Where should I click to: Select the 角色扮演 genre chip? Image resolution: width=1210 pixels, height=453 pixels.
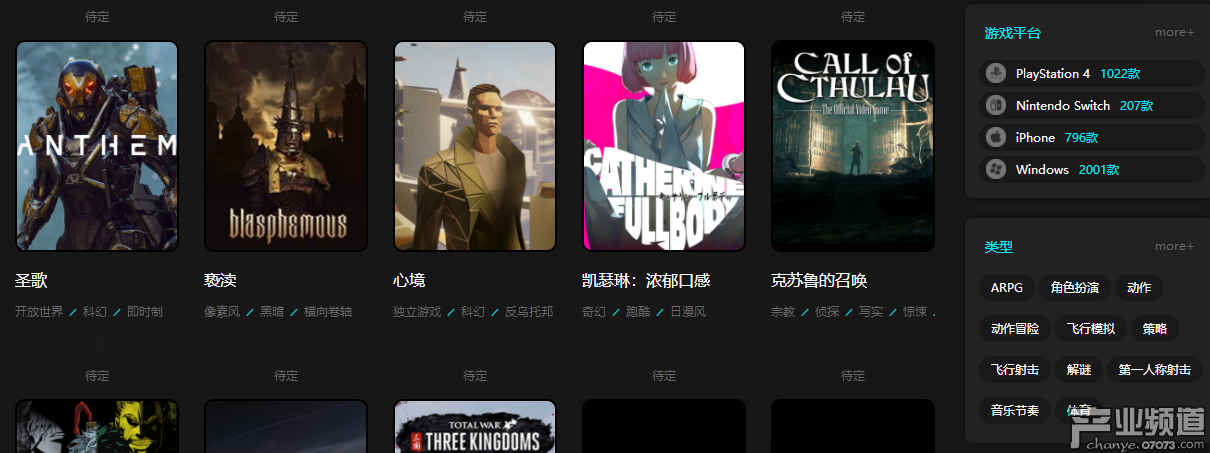[1075, 288]
